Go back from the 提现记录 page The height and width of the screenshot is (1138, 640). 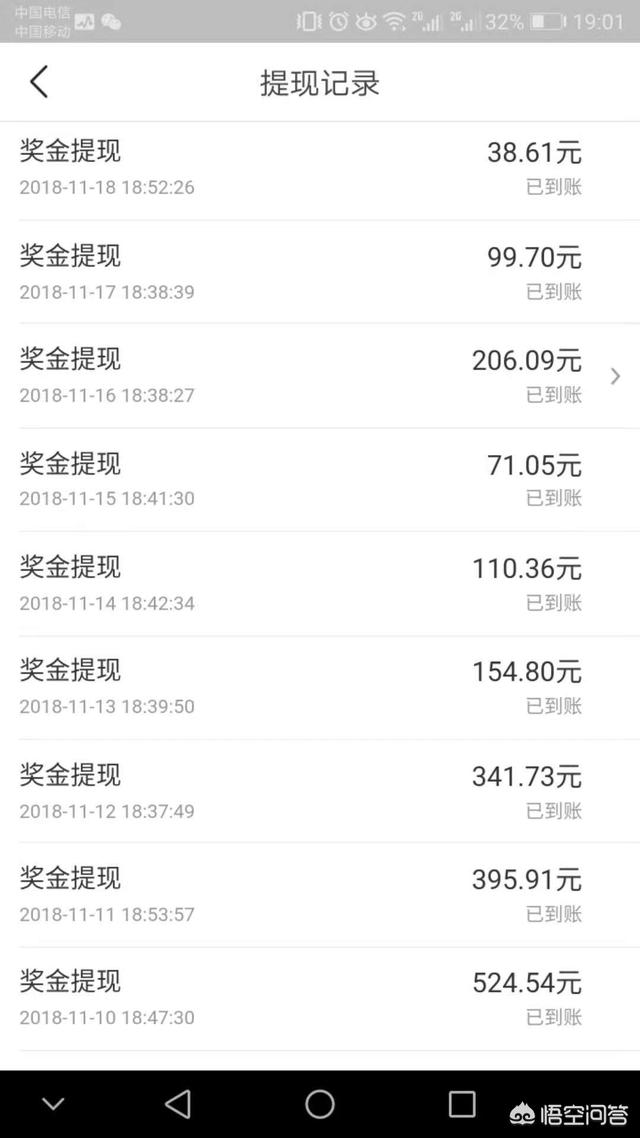click(39, 81)
